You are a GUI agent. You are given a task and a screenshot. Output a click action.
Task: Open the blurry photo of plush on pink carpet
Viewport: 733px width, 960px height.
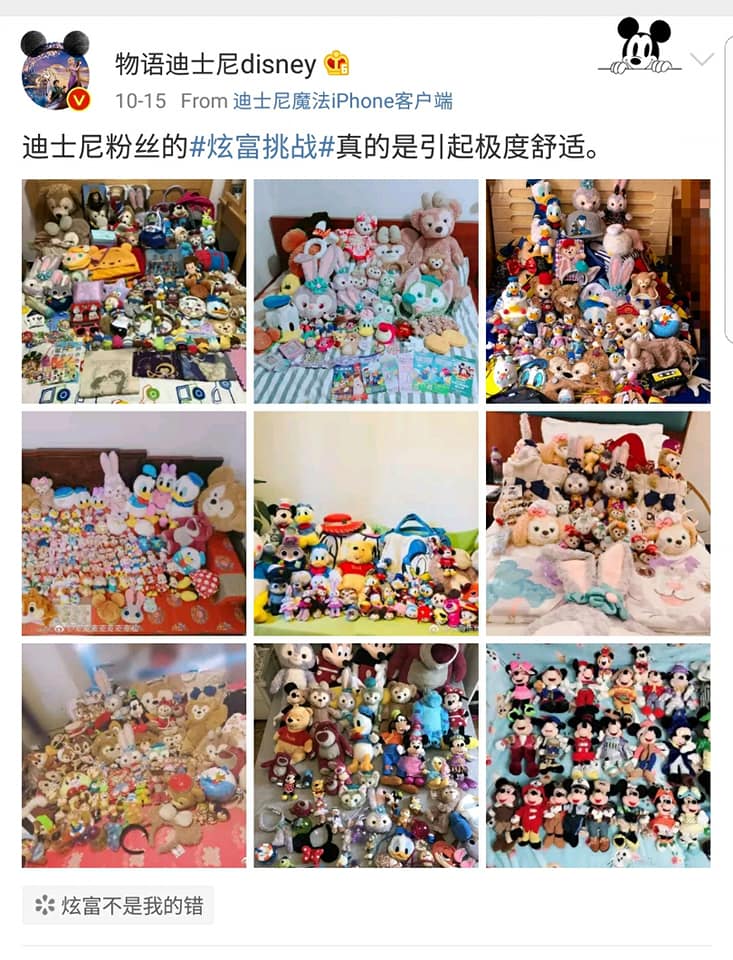tap(134, 755)
